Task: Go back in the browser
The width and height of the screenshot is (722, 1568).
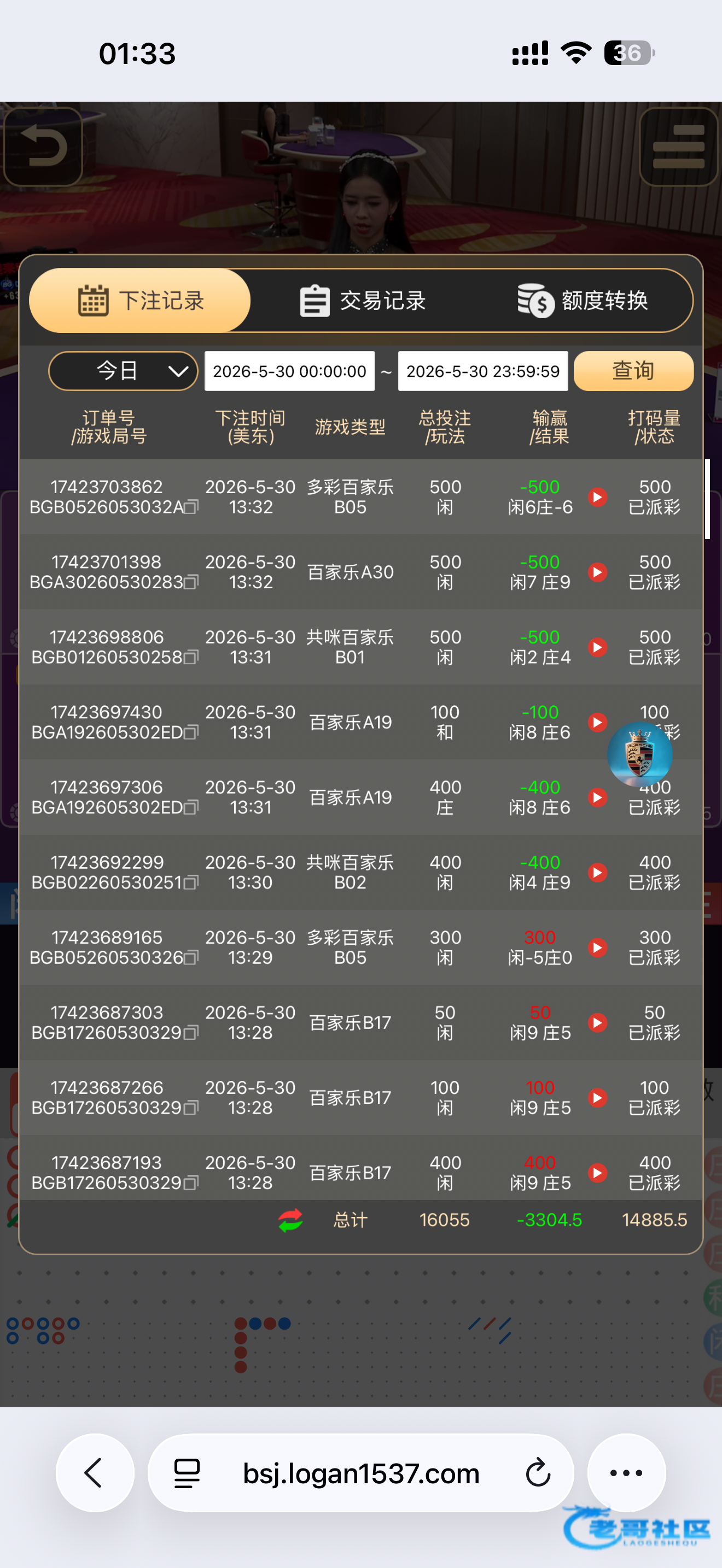Action: [x=95, y=1473]
